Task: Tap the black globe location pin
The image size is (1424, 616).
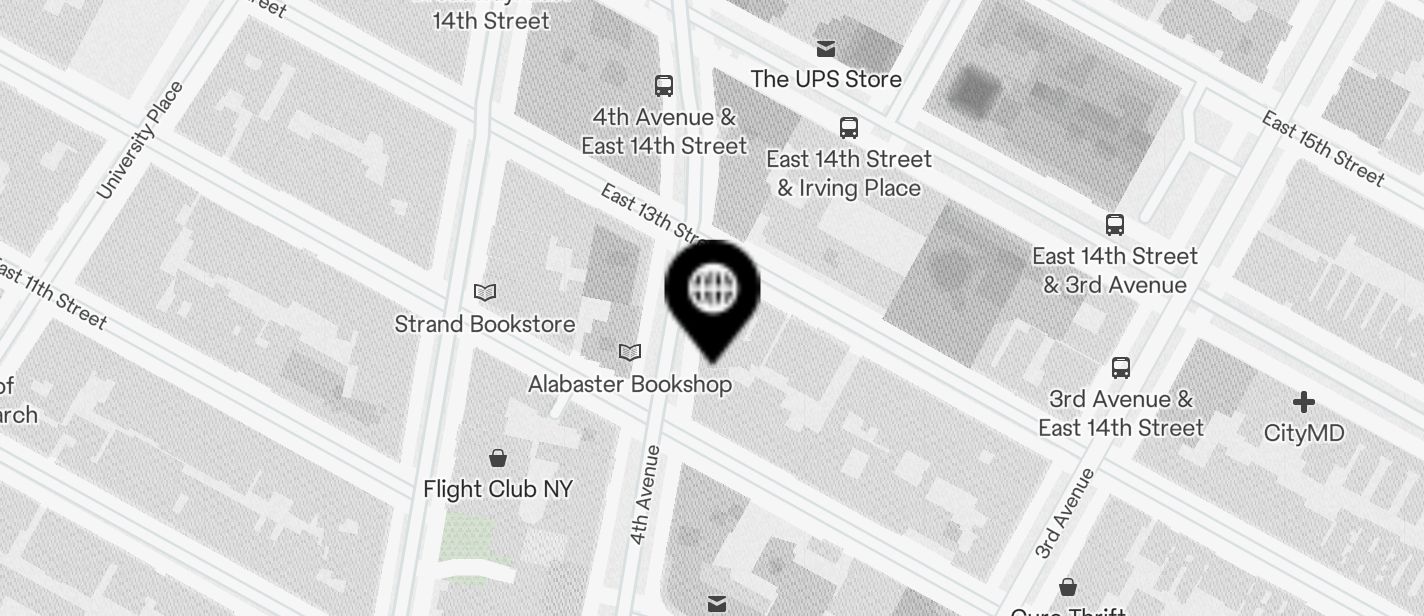Action: tap(712, 291)
